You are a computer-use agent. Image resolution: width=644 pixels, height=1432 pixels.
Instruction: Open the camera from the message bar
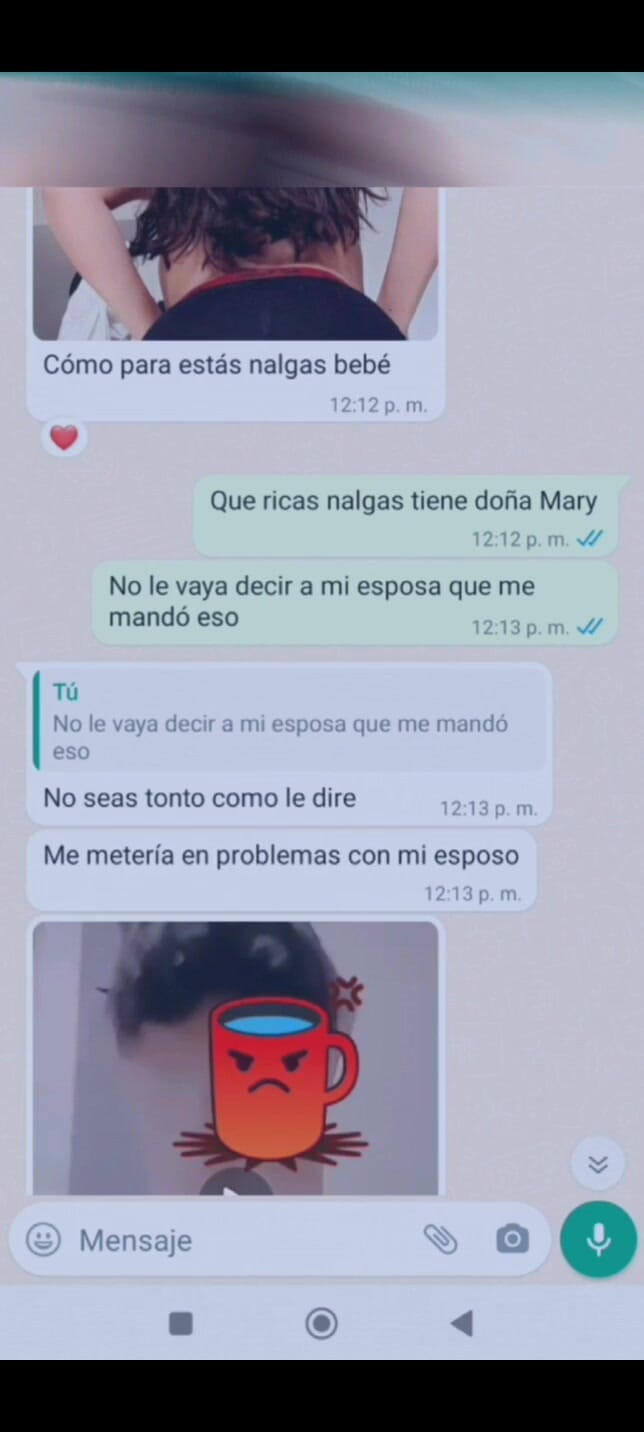(512, 1240)
